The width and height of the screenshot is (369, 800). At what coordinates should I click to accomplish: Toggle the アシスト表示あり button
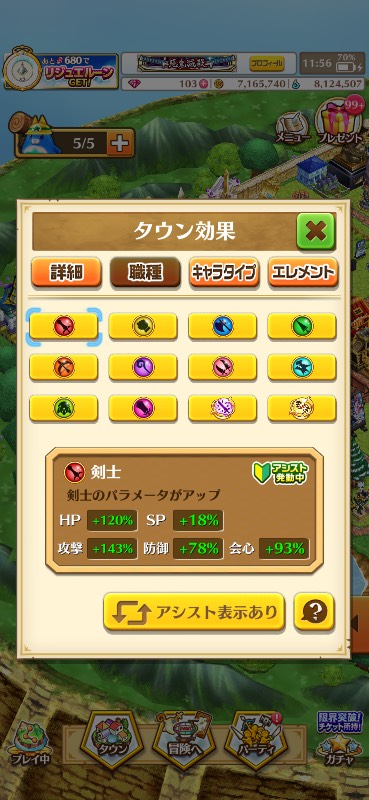click(194, 612)
